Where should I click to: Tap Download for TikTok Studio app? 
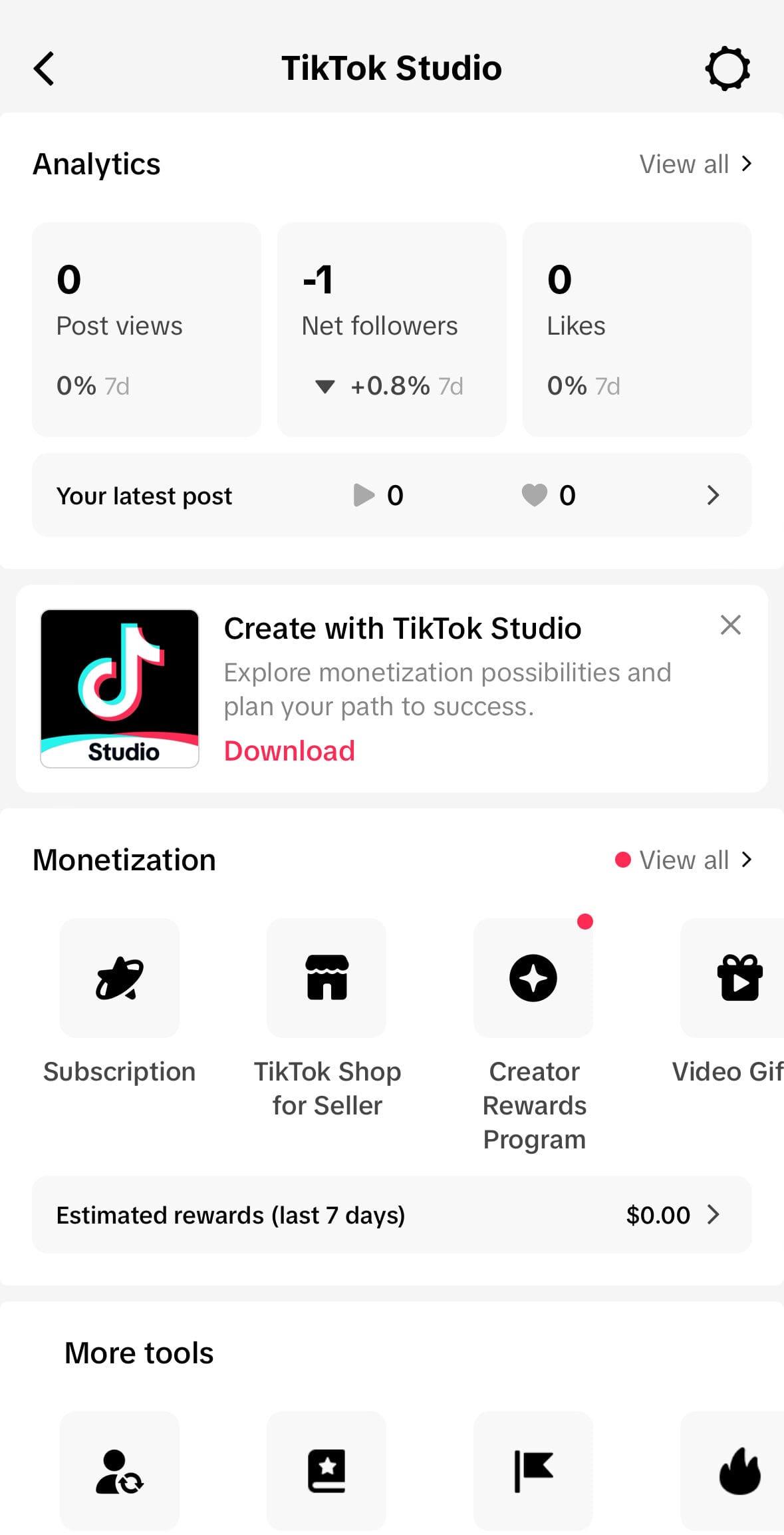point(289,750)
